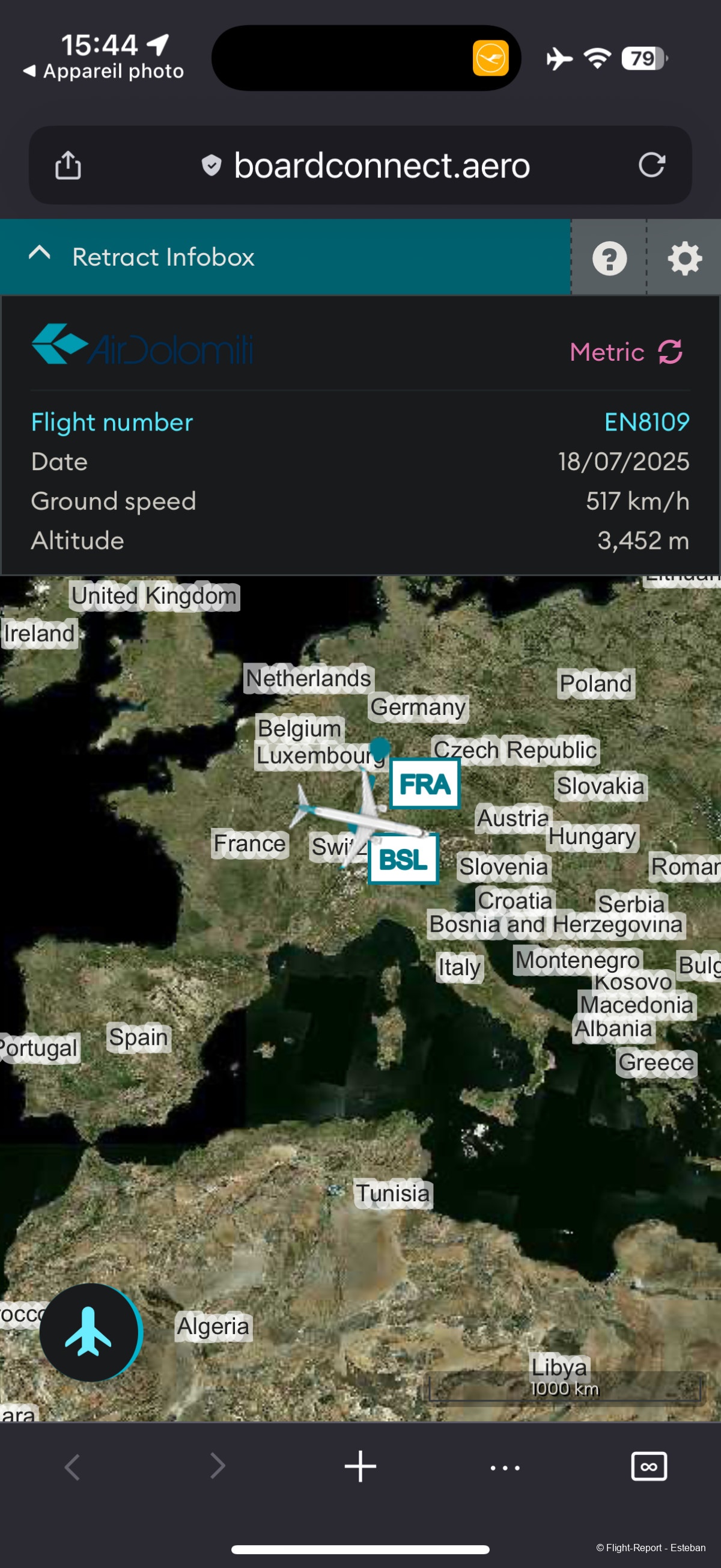Tap the BSL airport marker

(403, 859)
